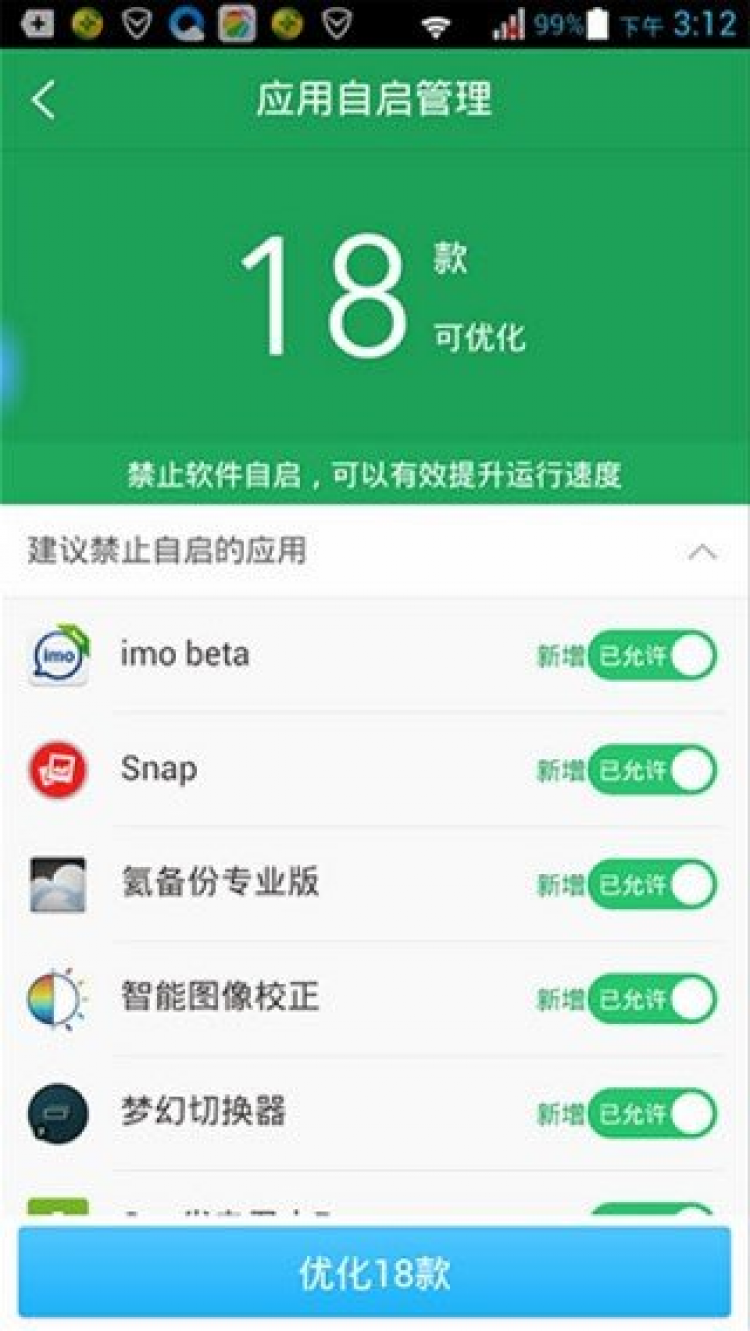Screen dimensions: 750x1331
Task: Tap the 优化18款 button
Action: [x=375, y=1272]
